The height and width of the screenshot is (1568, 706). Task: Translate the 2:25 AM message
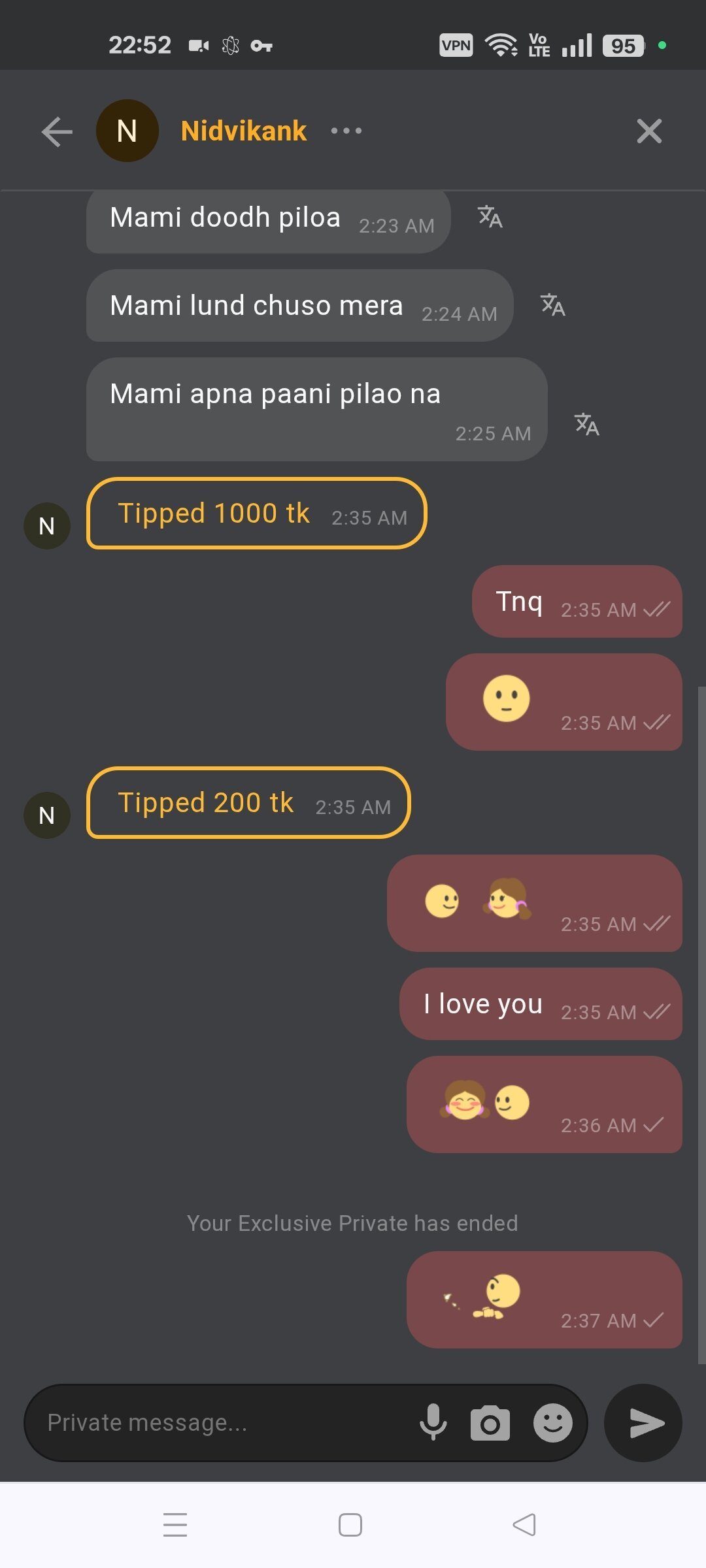click(x=587, y=424)
